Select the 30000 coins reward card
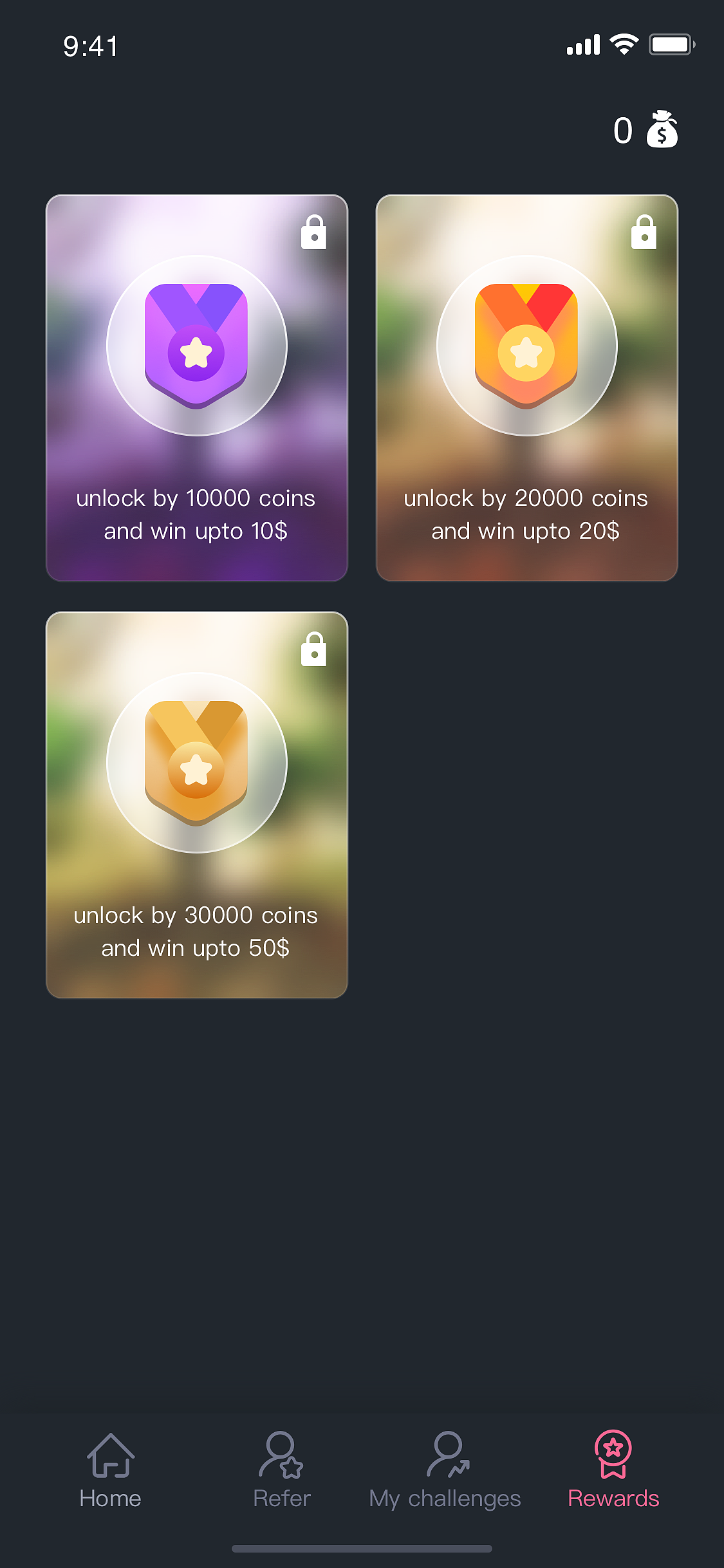724x1568 pixels. [197, 805]
